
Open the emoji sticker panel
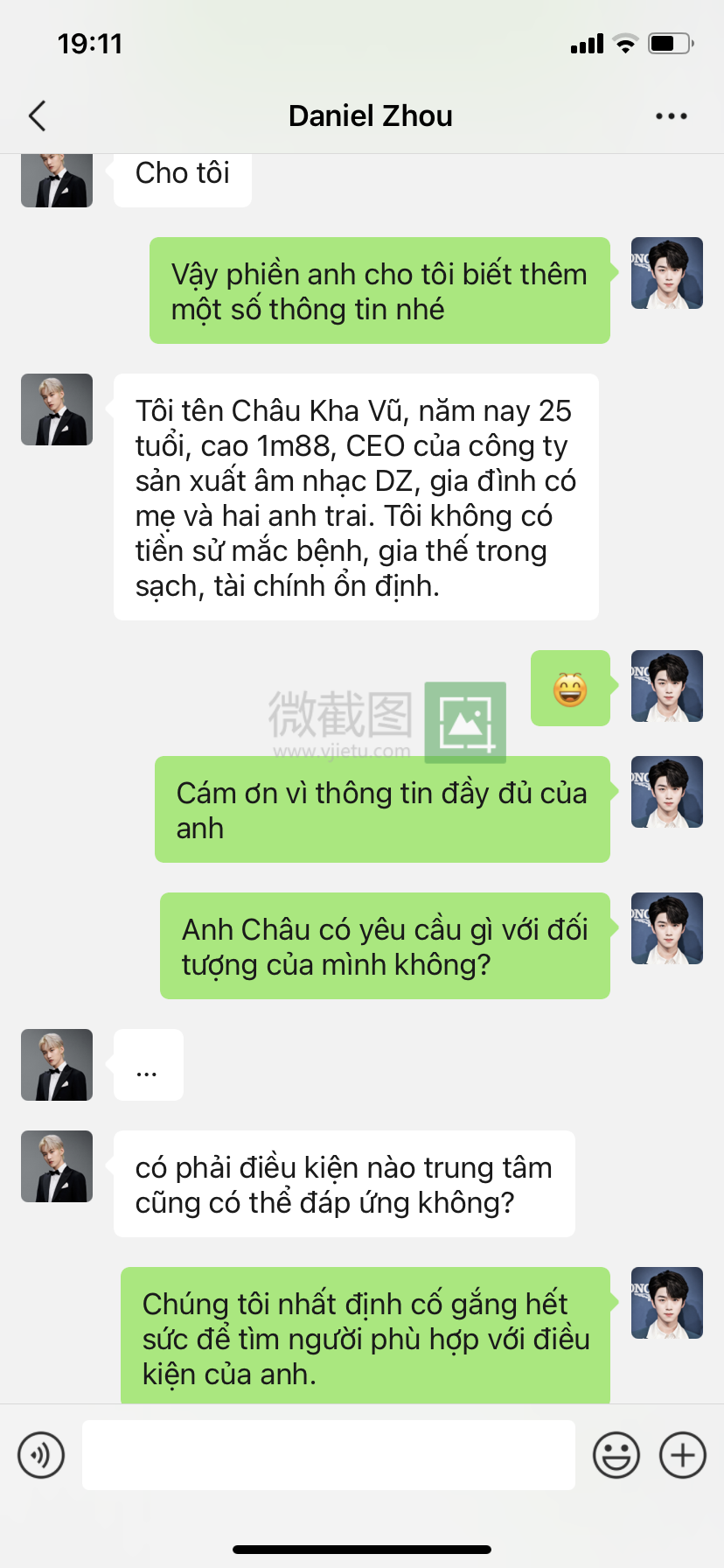(x=616, y=1455)
